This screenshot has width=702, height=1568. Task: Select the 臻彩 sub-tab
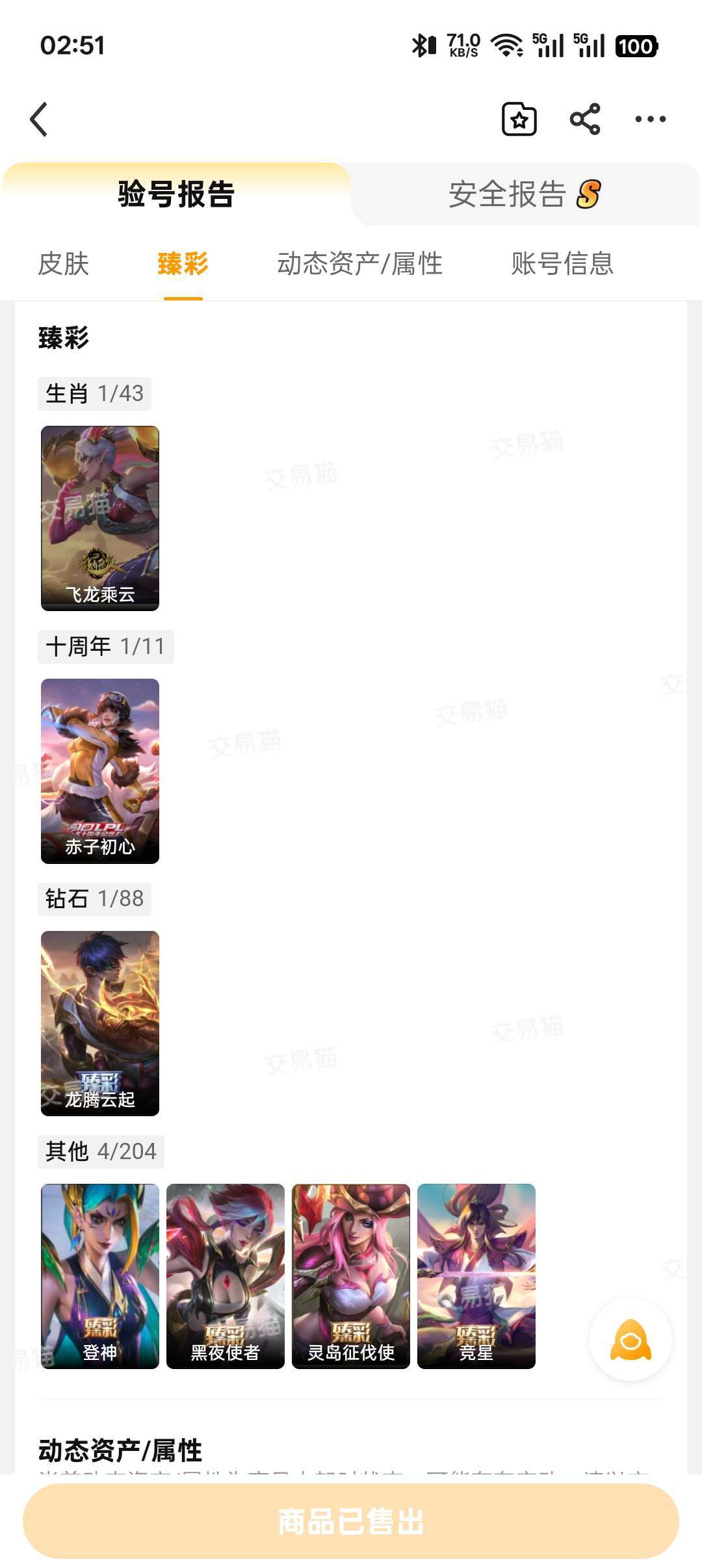[183, 264]
